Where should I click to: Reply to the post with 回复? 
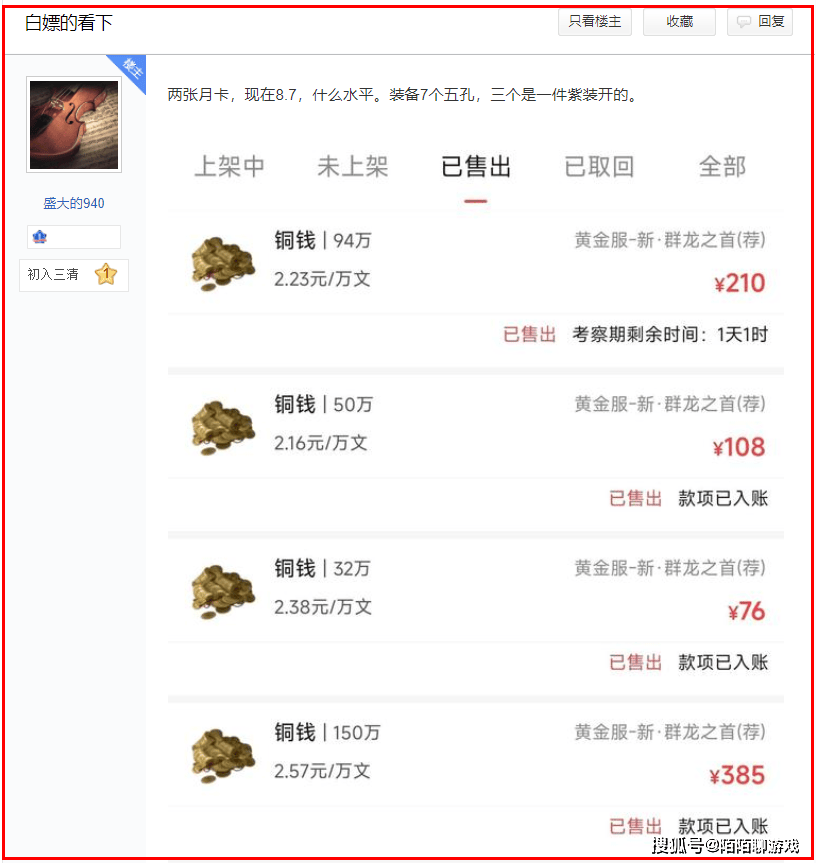[x=760, y=21]
